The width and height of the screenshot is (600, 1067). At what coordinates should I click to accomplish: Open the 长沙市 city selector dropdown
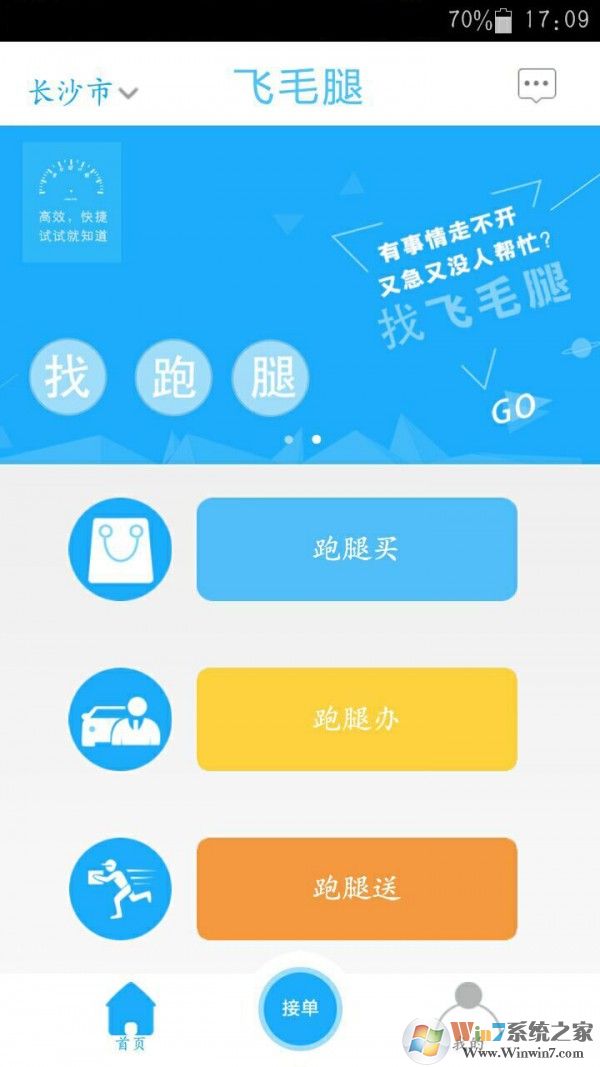point(84,93)
